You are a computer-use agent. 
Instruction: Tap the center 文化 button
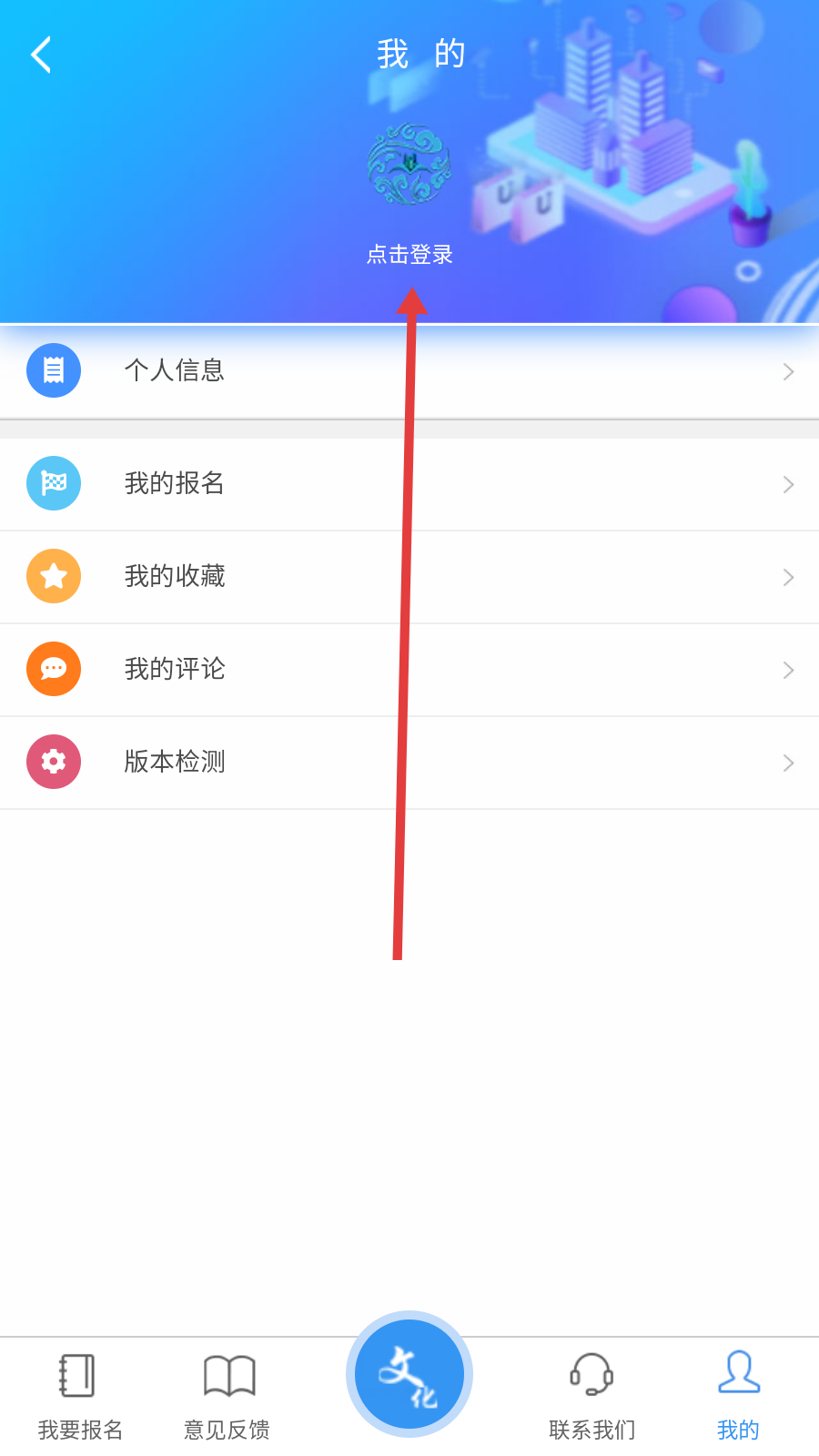click(x=409, y=1374)
